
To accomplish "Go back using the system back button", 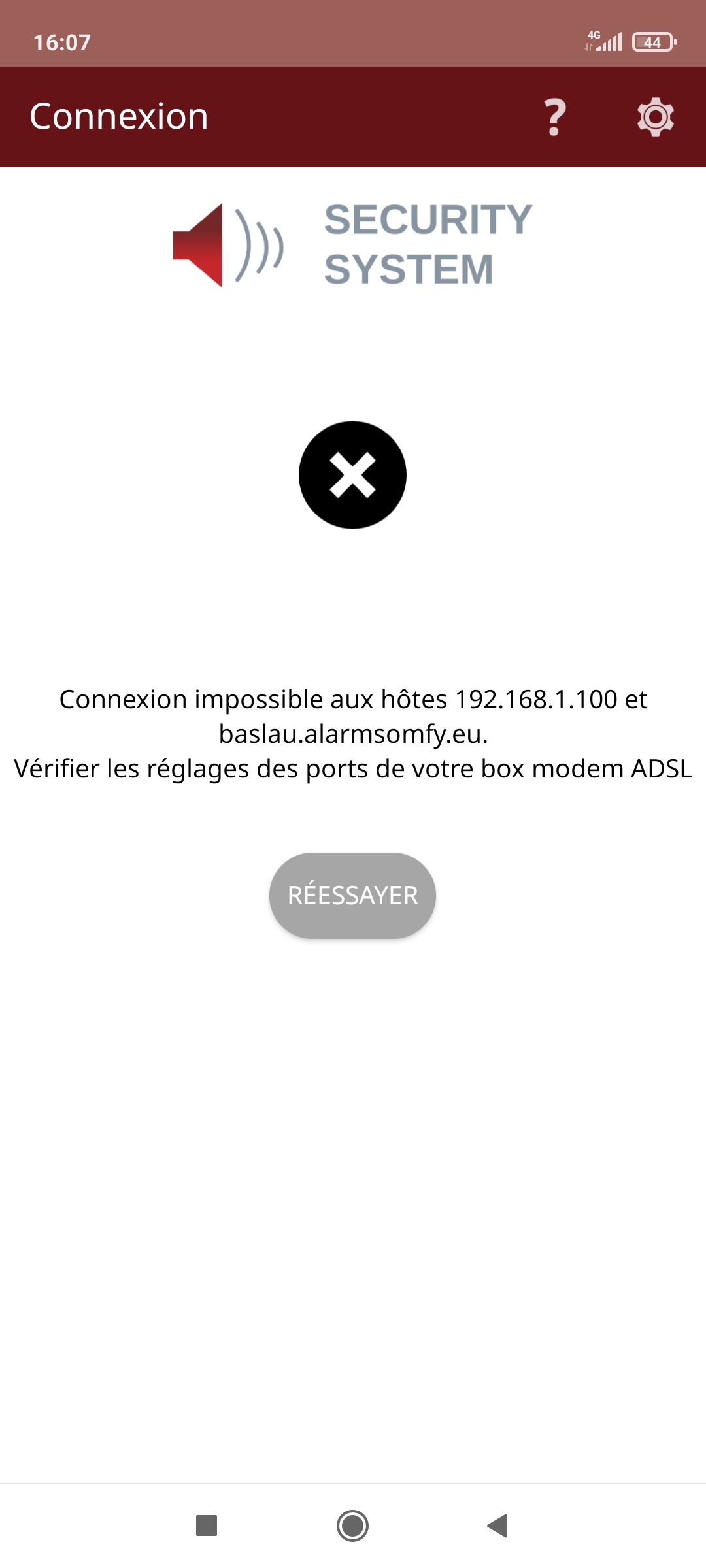I will click(498, 1526).
